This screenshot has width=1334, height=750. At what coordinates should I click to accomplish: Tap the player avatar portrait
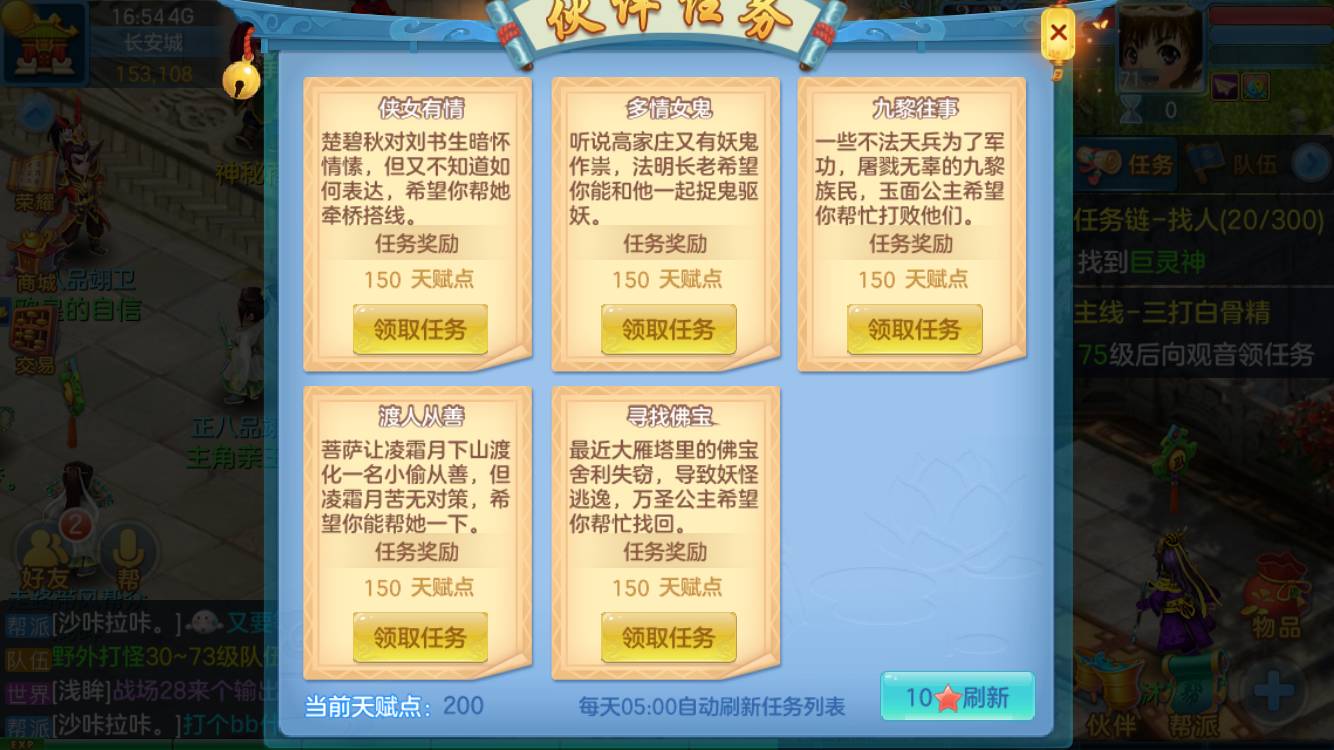[x=1160, y=45]
